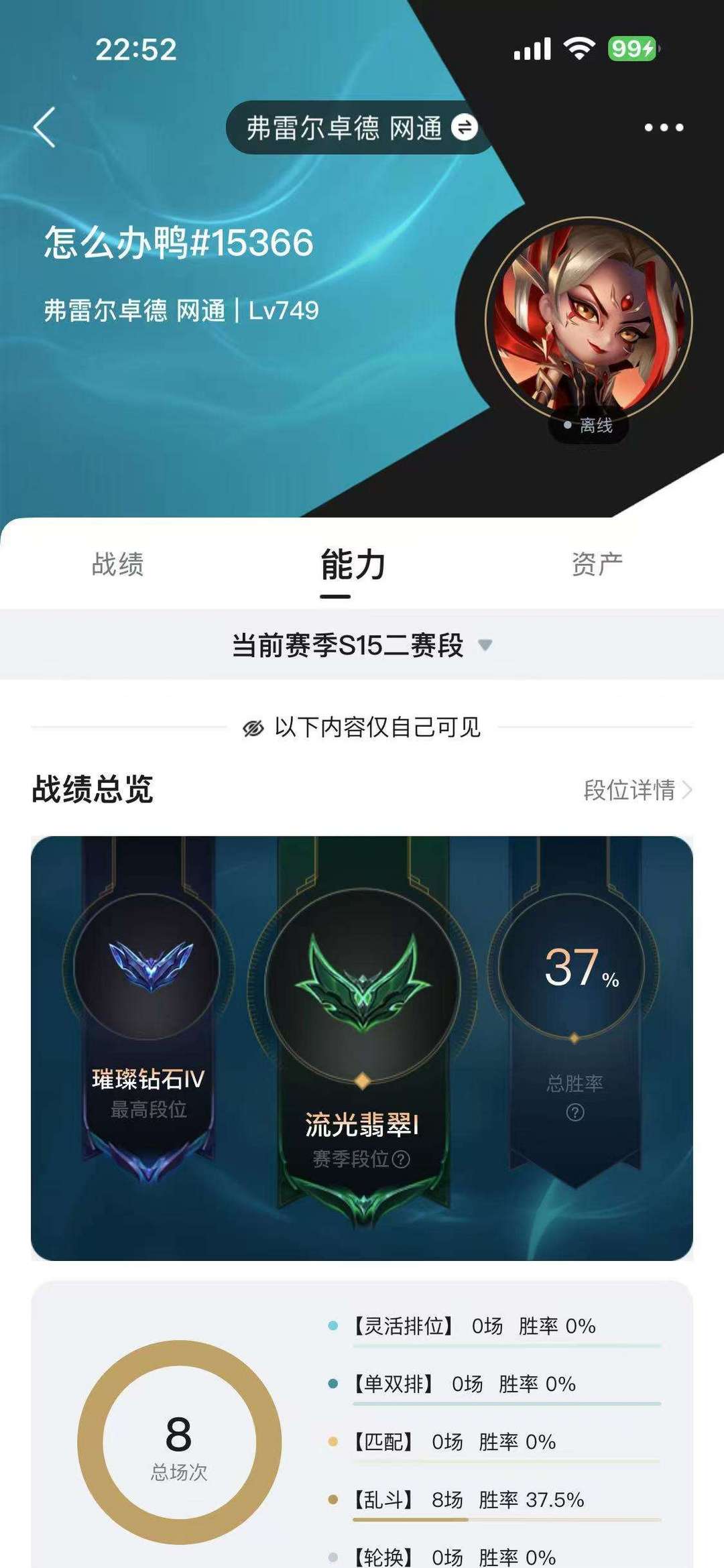Switch to the 战绩 tab
The image size is (724, 1568).
click(118, 564)
